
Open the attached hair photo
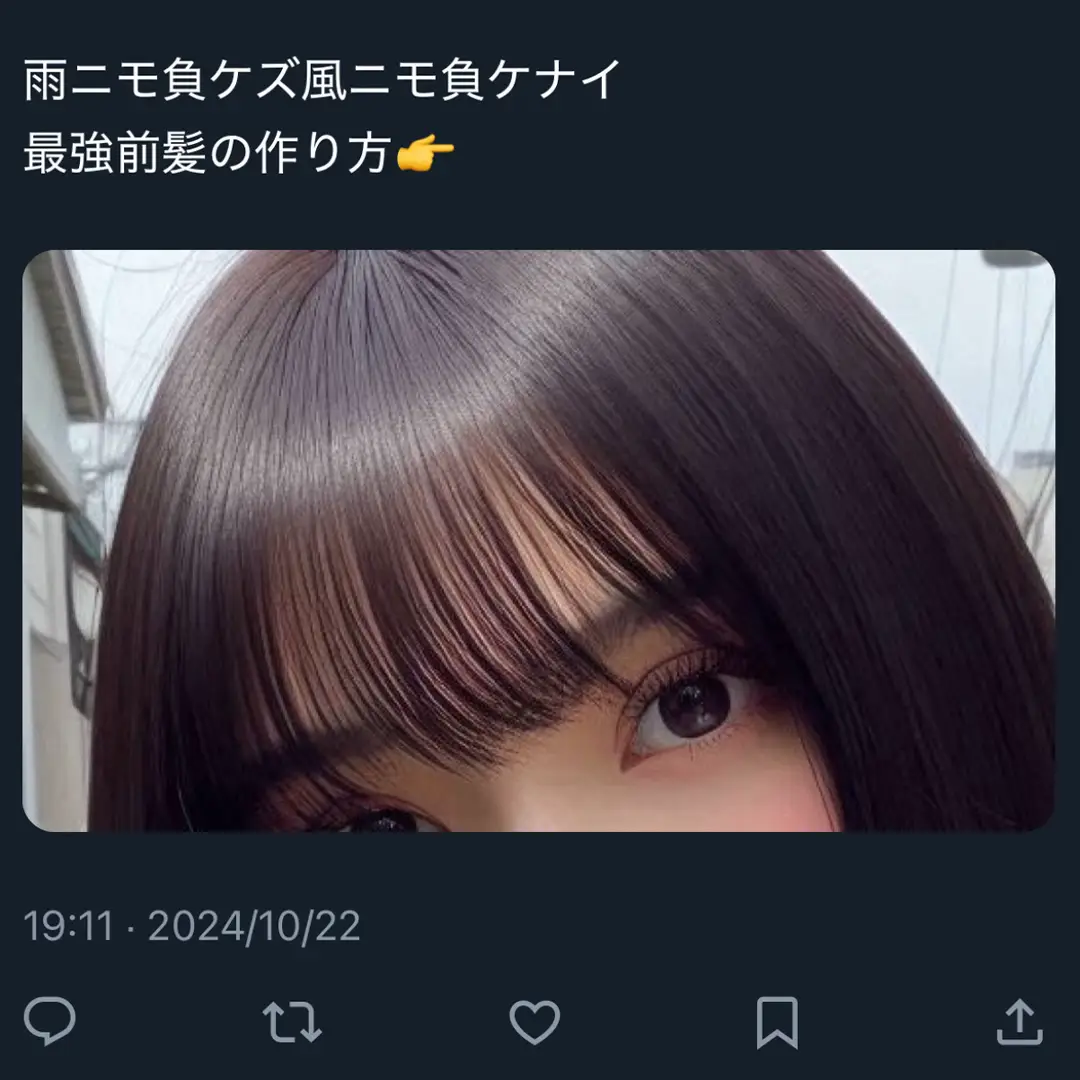538,540
